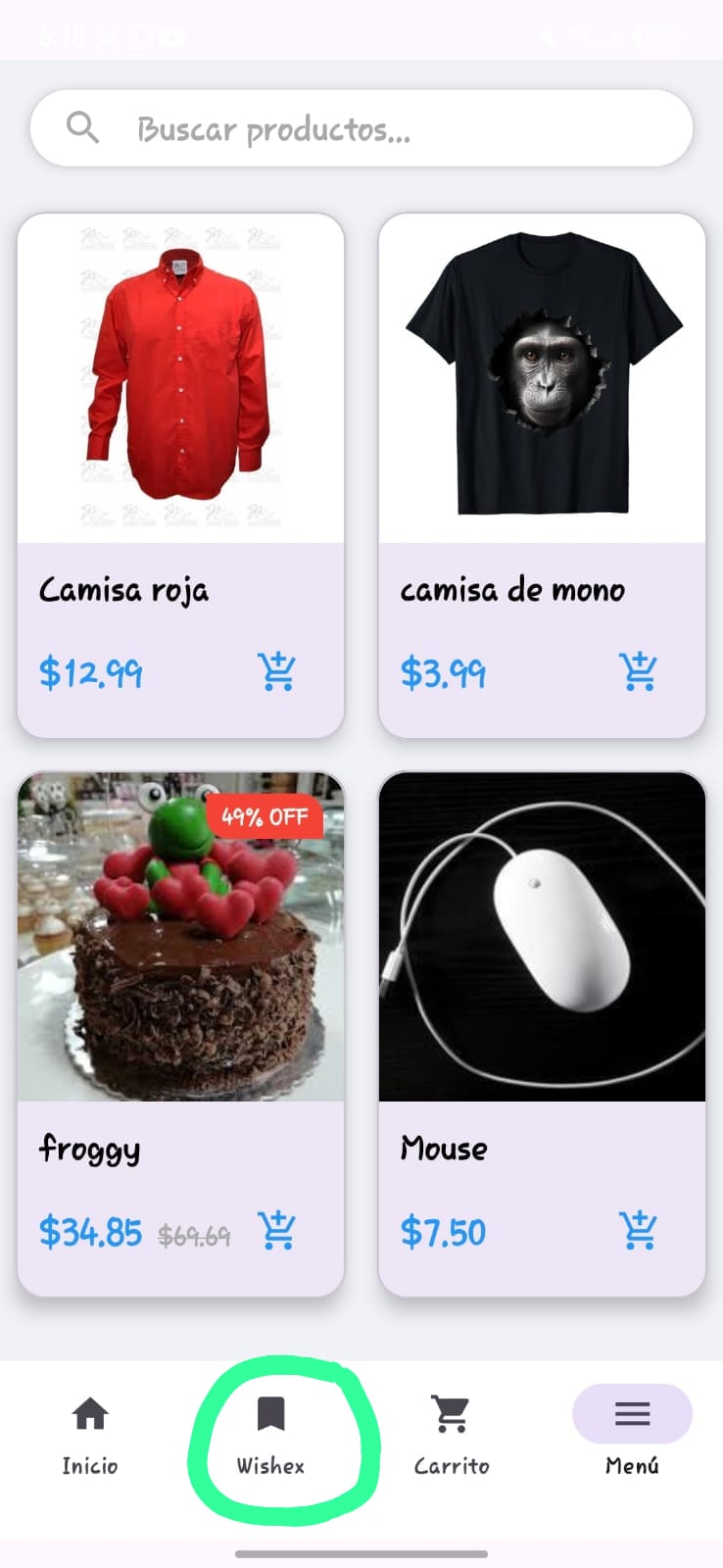Add Mouse to the cart
This screenshot has height=1568, width=723.
pyautogui.click(x=638, y=1231)
